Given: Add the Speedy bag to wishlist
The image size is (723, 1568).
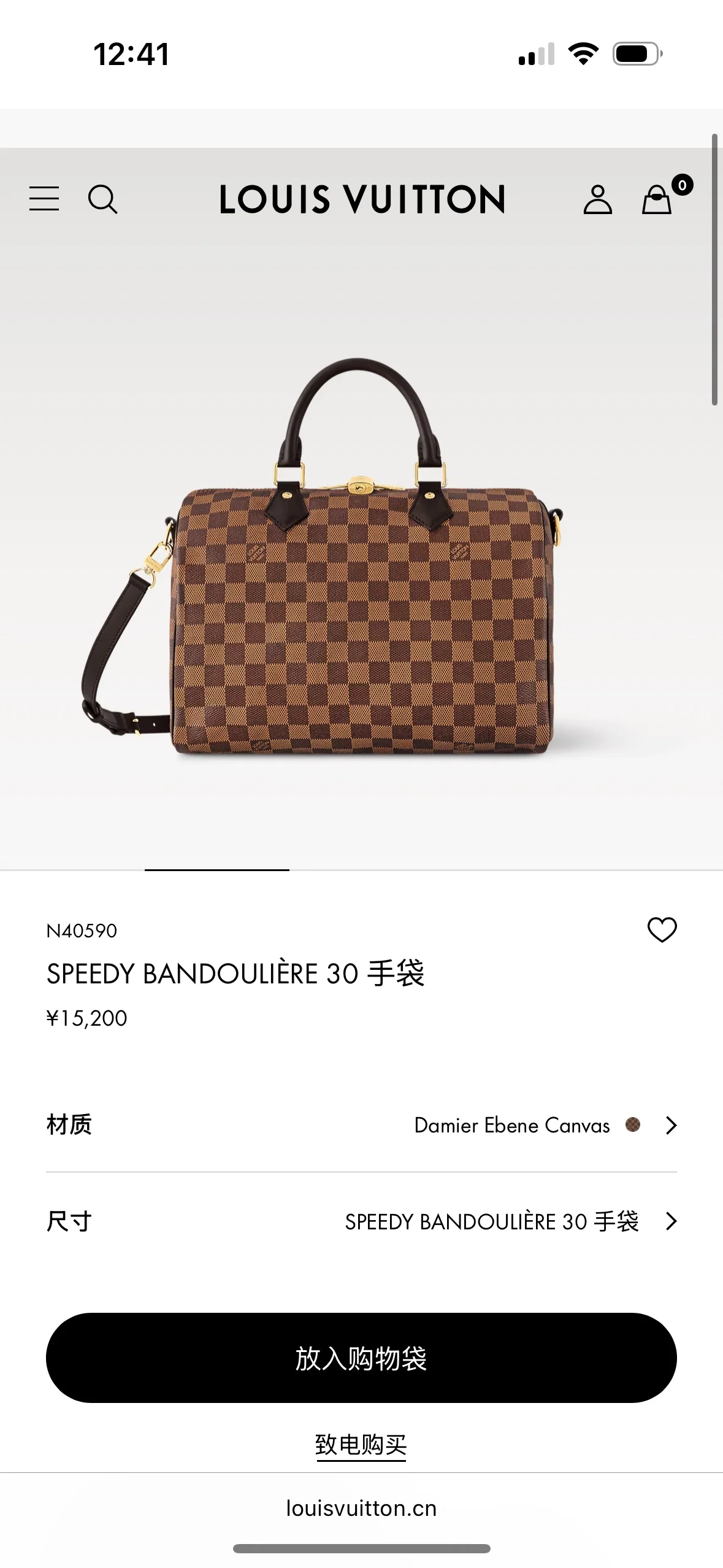Looking at the screenshot, I should point(662,929).
